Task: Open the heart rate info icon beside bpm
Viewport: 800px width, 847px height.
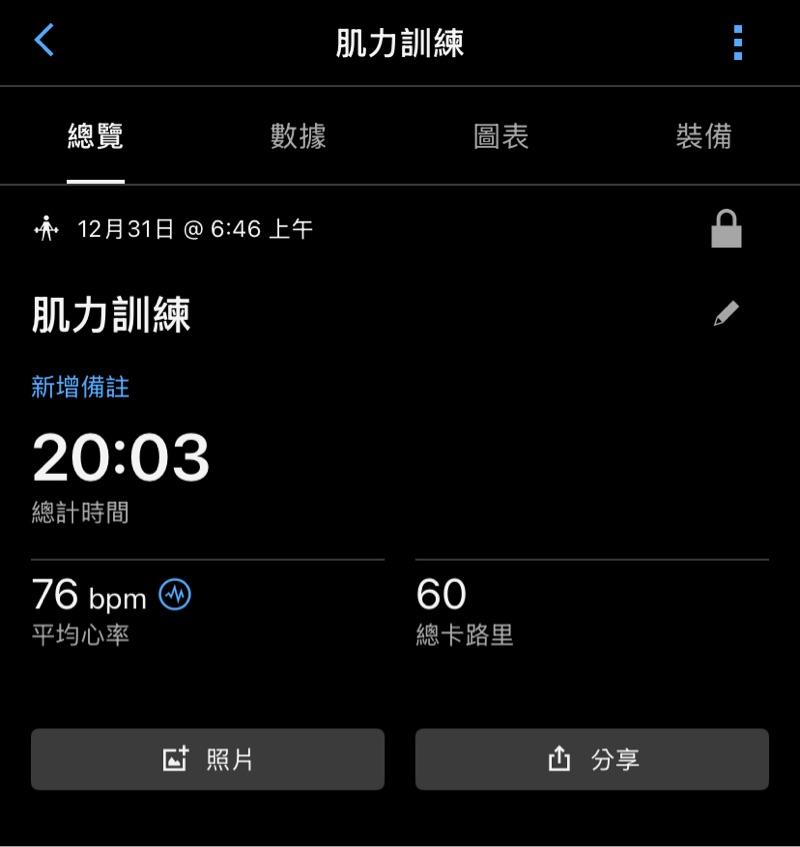Action: 175,595
